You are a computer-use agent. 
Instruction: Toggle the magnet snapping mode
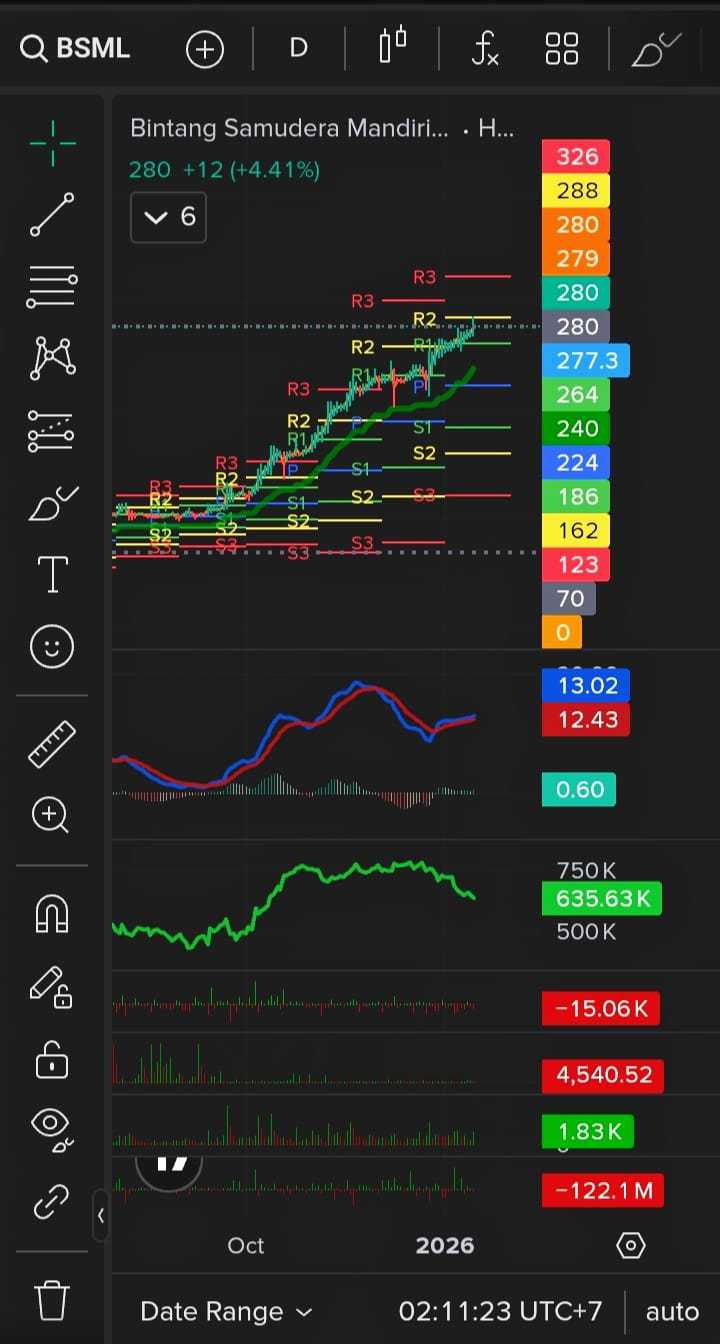(52, 912)
